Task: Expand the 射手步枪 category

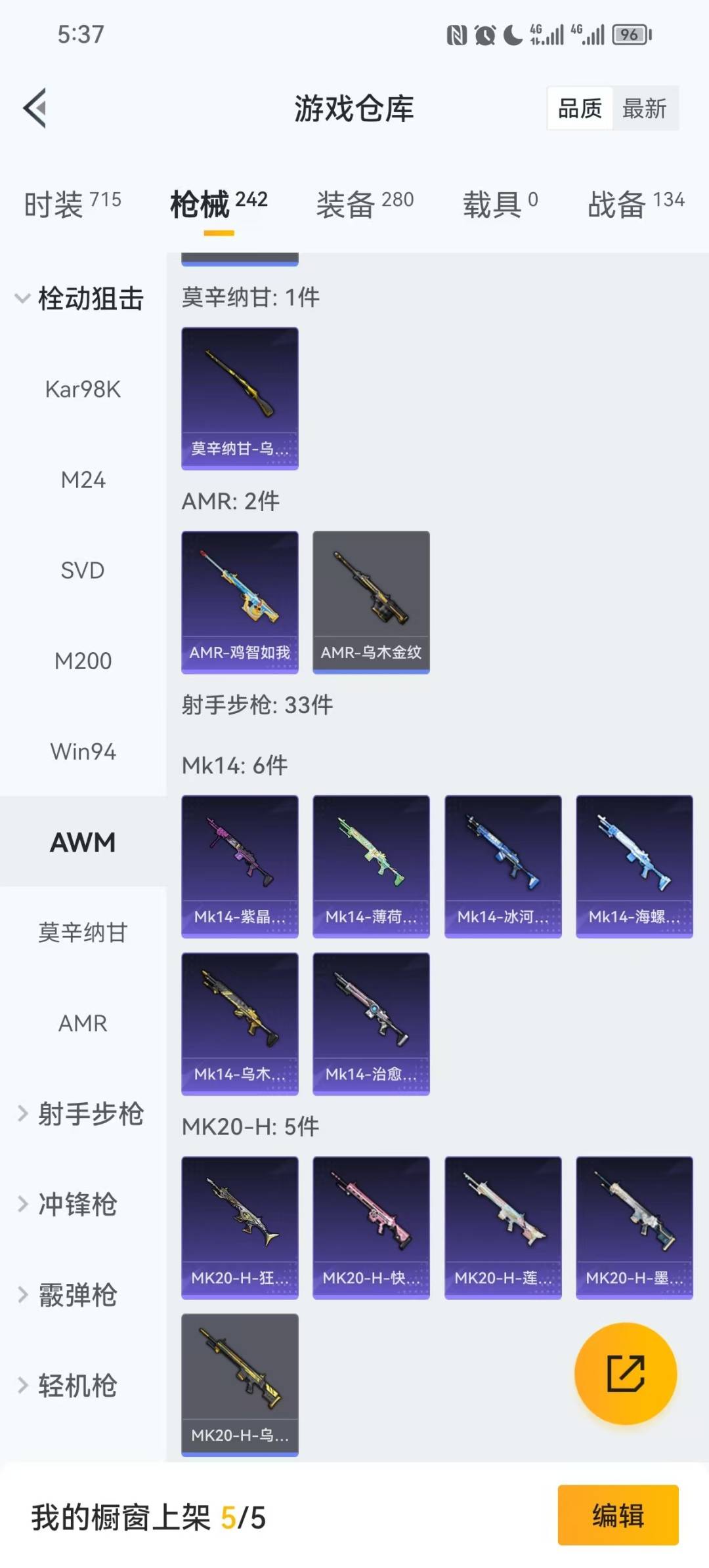Action: [80, 1114]
